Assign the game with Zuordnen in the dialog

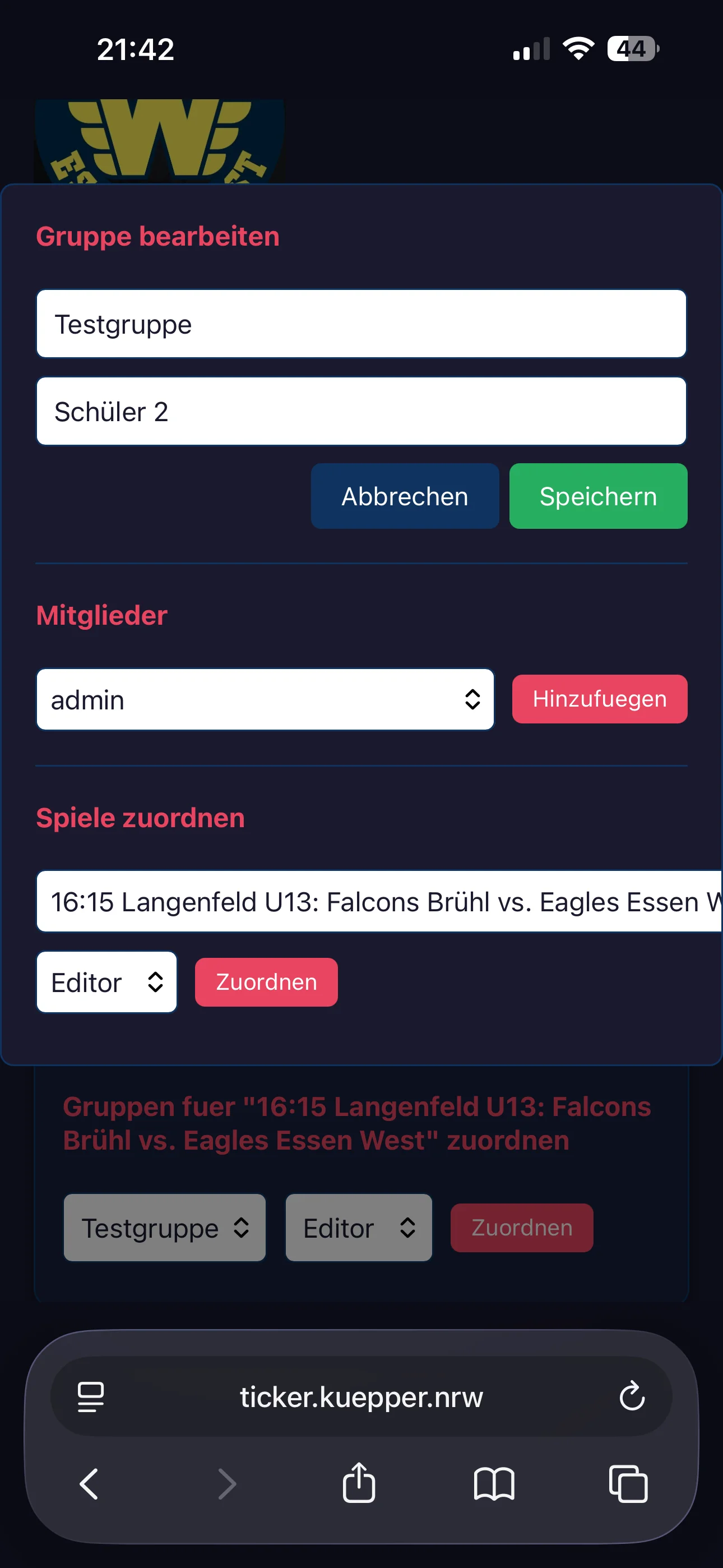pyautogui.click(x=266, y=982)
